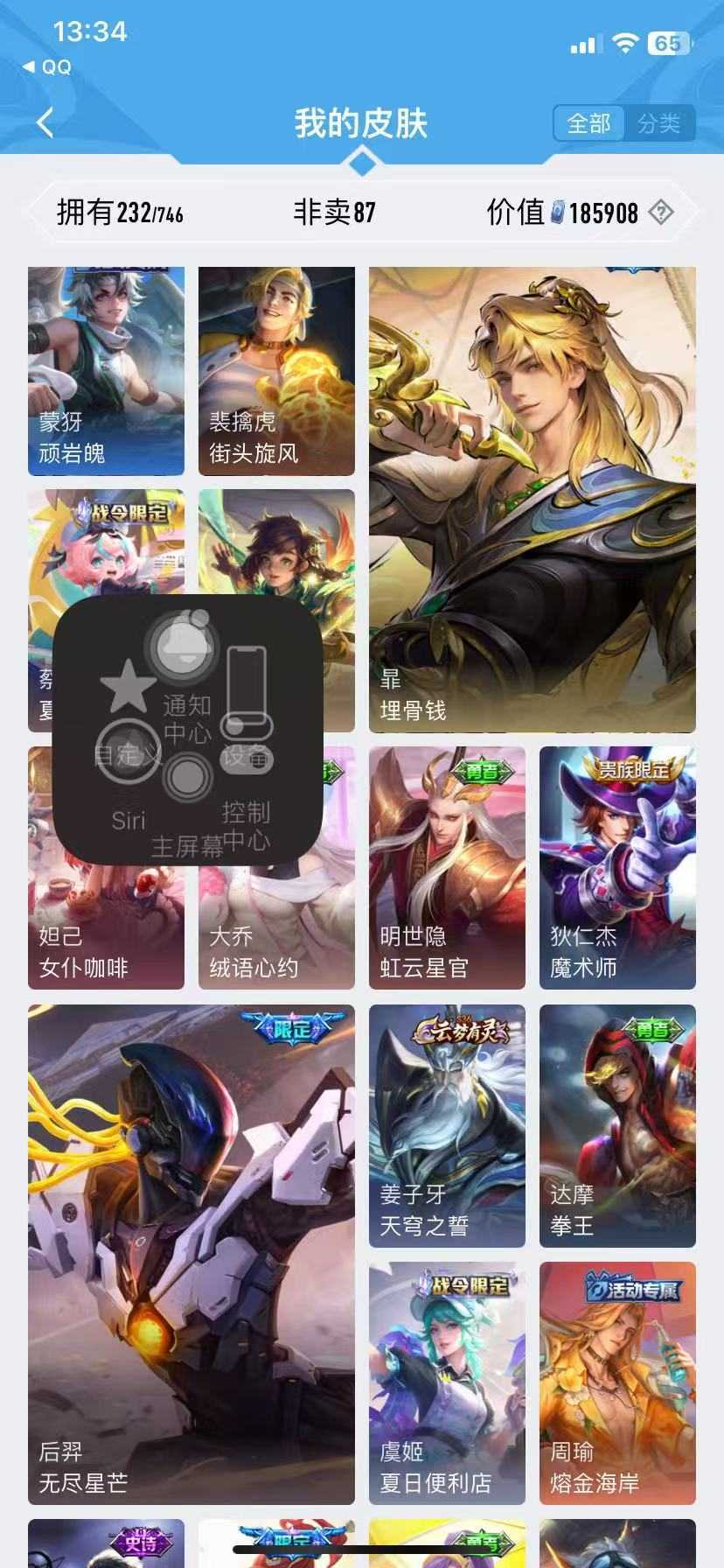Tap the diamond expander under the title bar
The width and height of the screenshot is (724, 1568).
(362, 161)
